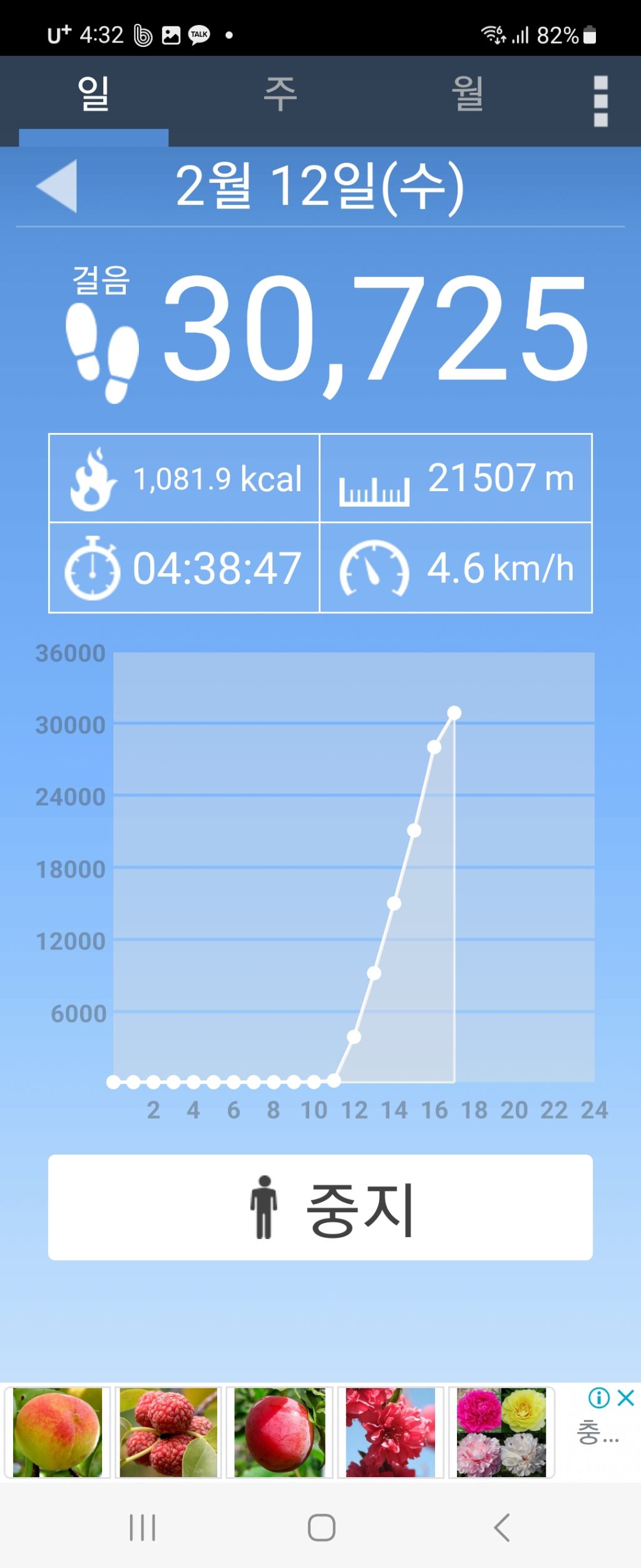This screenshot has height=1568, width=641.
Task: Go to the previous day arrow
Action: (x=58, y=186)
